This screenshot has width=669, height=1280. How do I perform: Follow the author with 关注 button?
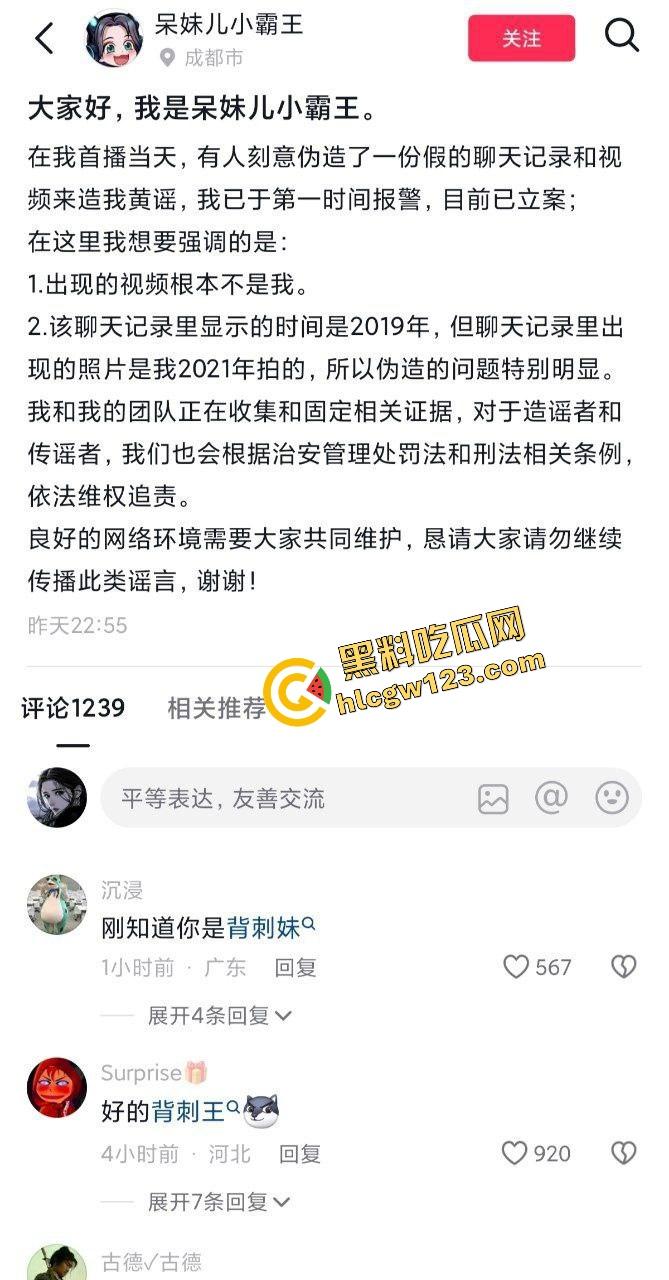521,38
